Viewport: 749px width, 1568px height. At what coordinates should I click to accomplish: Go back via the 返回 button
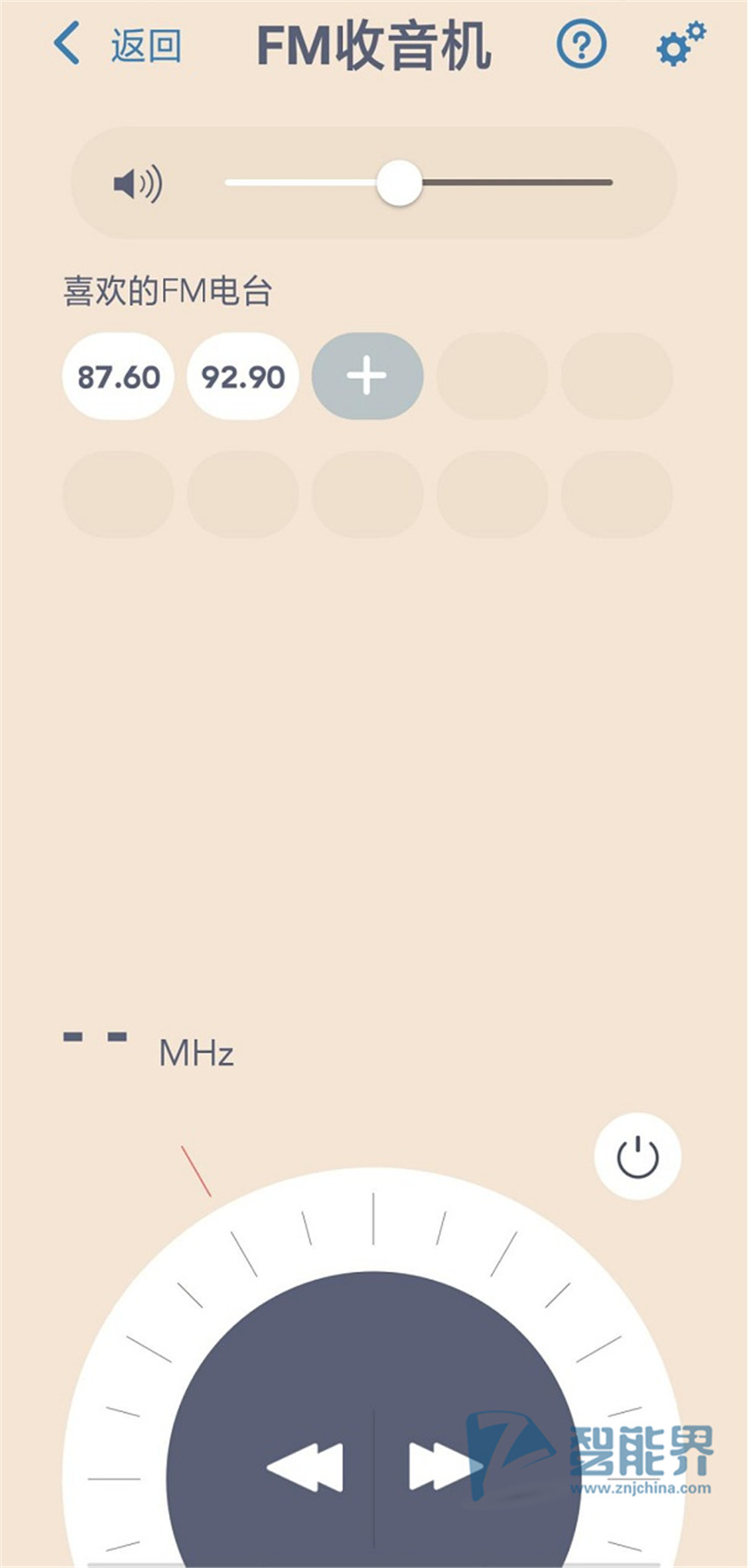point(118,44)
